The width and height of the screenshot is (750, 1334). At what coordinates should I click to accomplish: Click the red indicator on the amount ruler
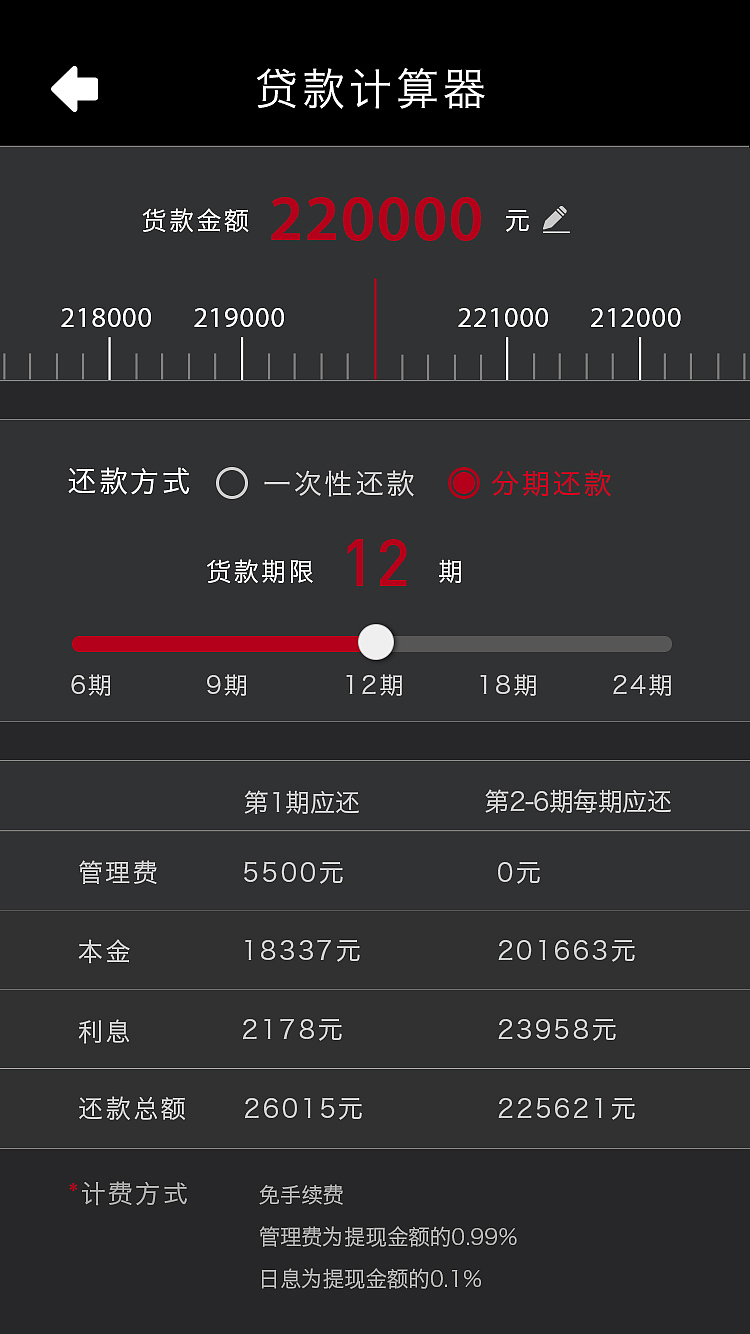click(375, 330)
